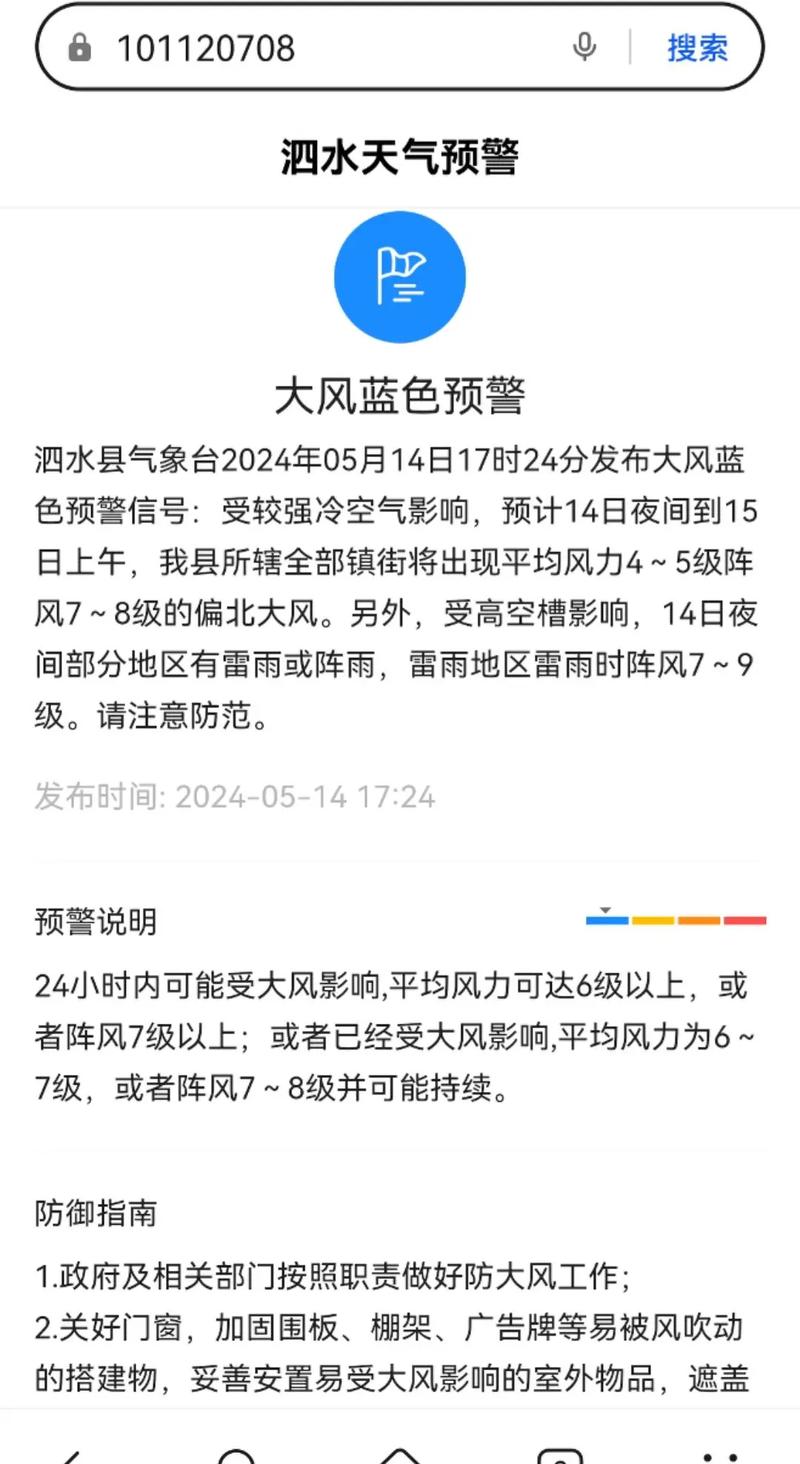Tap the blue wind warning flag icon

coord(400,277)
